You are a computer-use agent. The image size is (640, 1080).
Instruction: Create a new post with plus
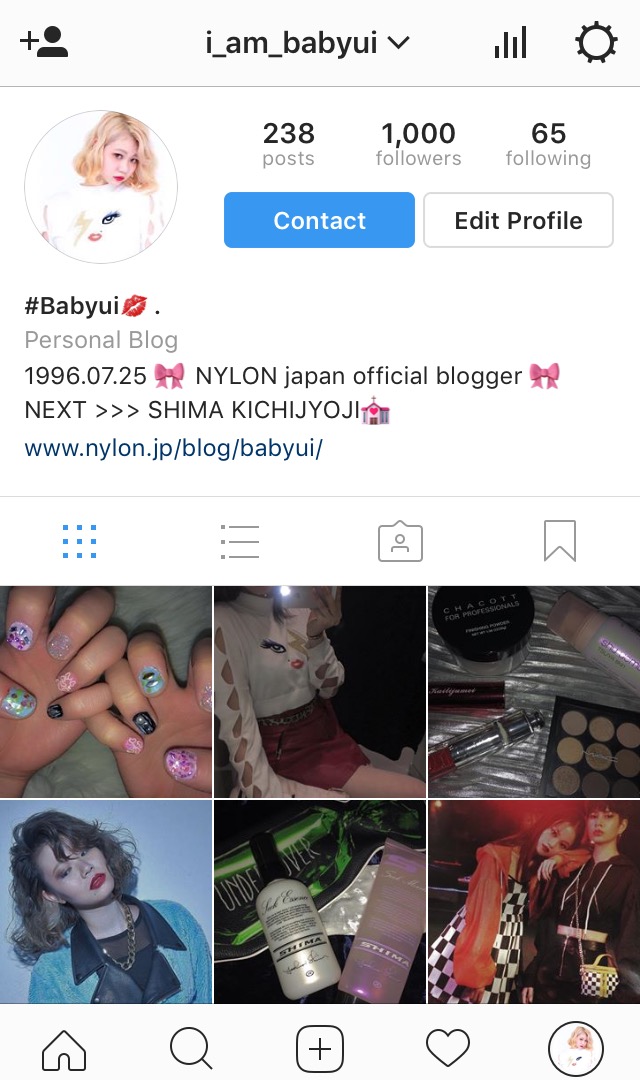click(x=320, y=1049)
